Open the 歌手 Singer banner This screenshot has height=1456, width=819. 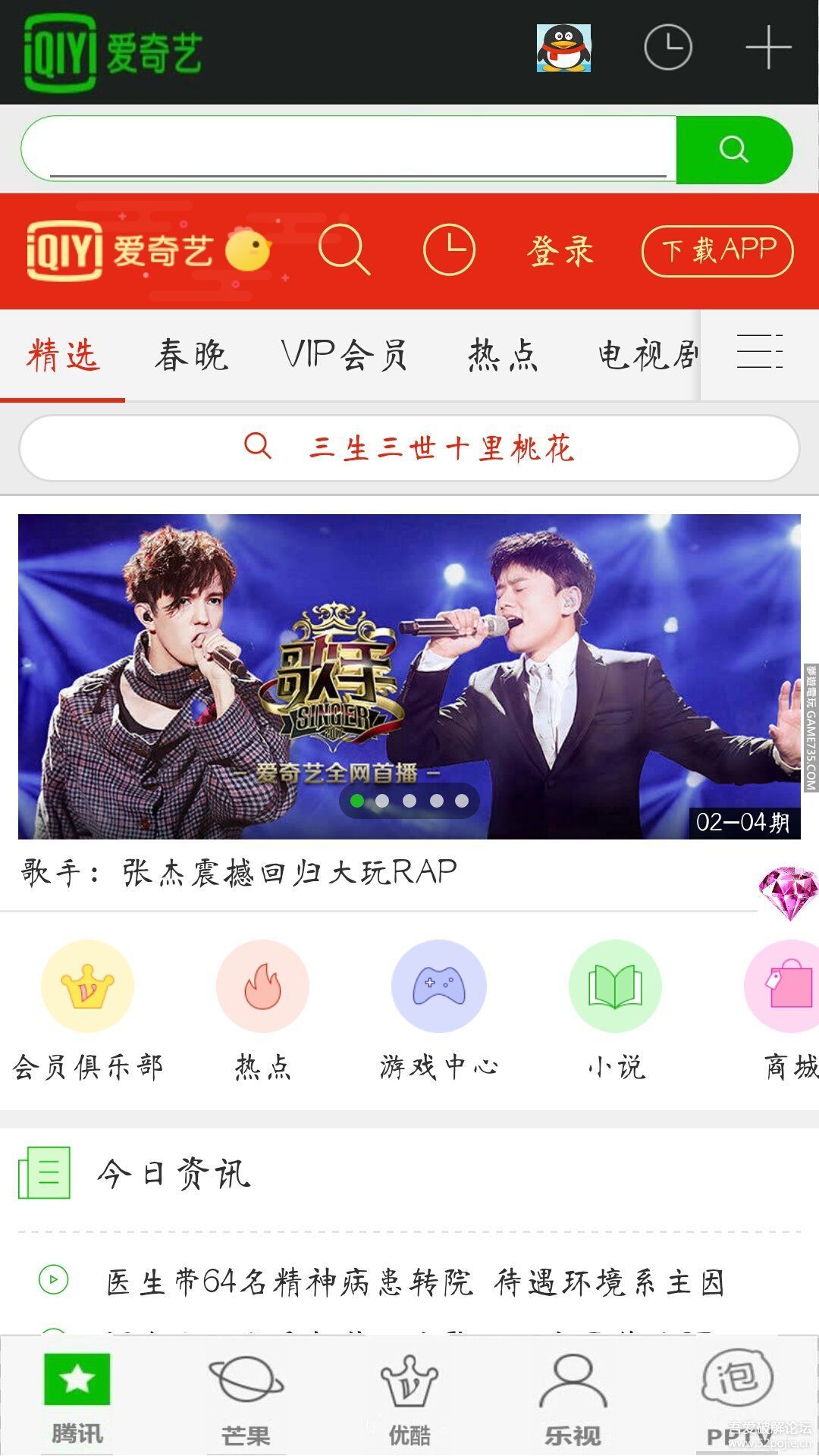tap(409, 676)
